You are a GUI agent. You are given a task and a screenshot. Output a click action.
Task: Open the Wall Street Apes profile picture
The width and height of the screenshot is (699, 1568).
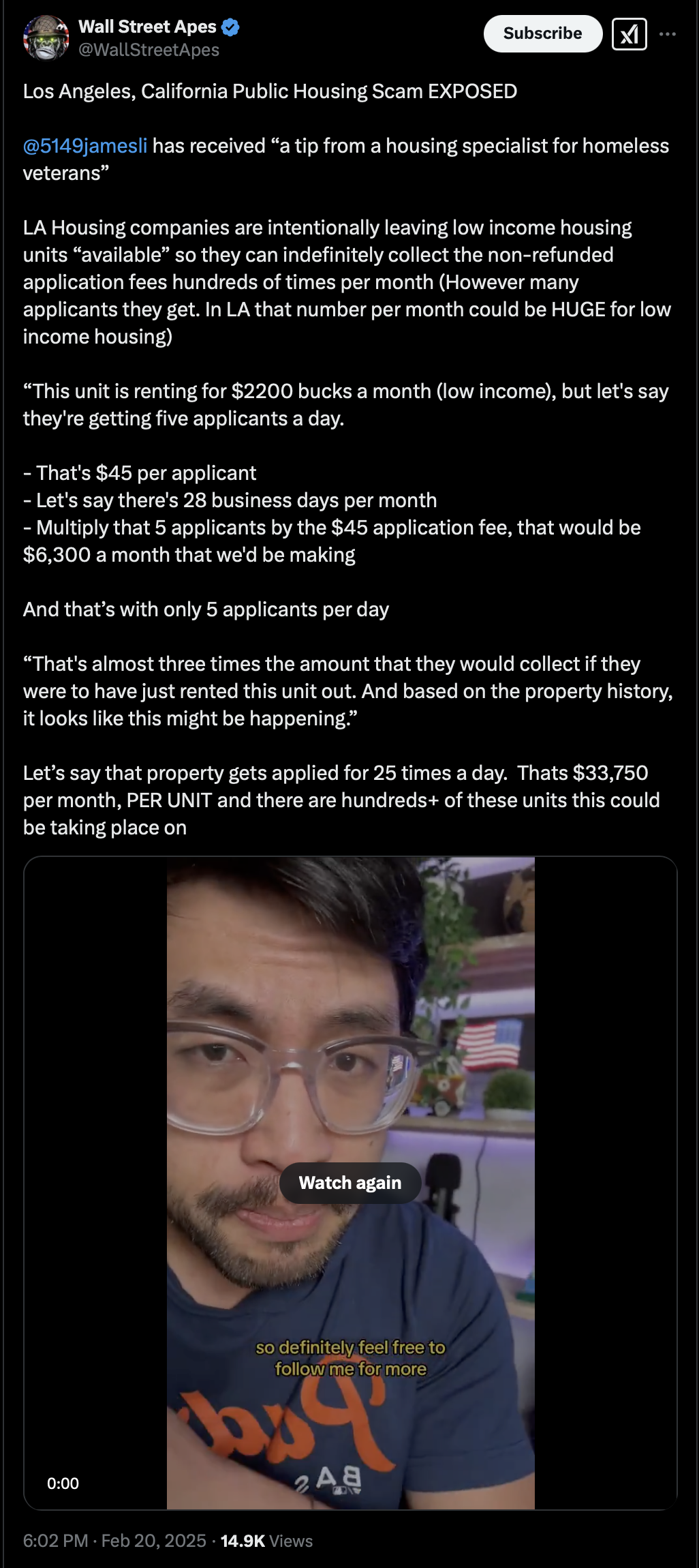tap(46, 37)
